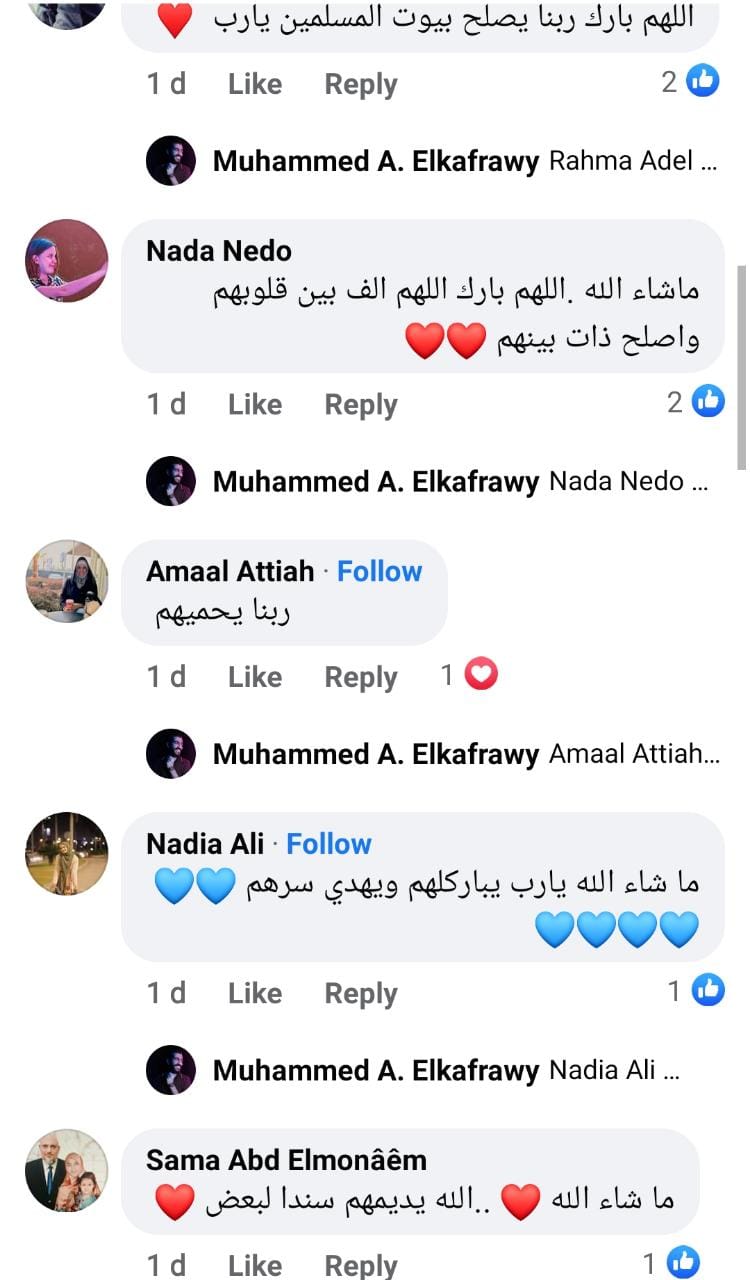
Task: Follow Nadia Ali
Action: point(328,844)
